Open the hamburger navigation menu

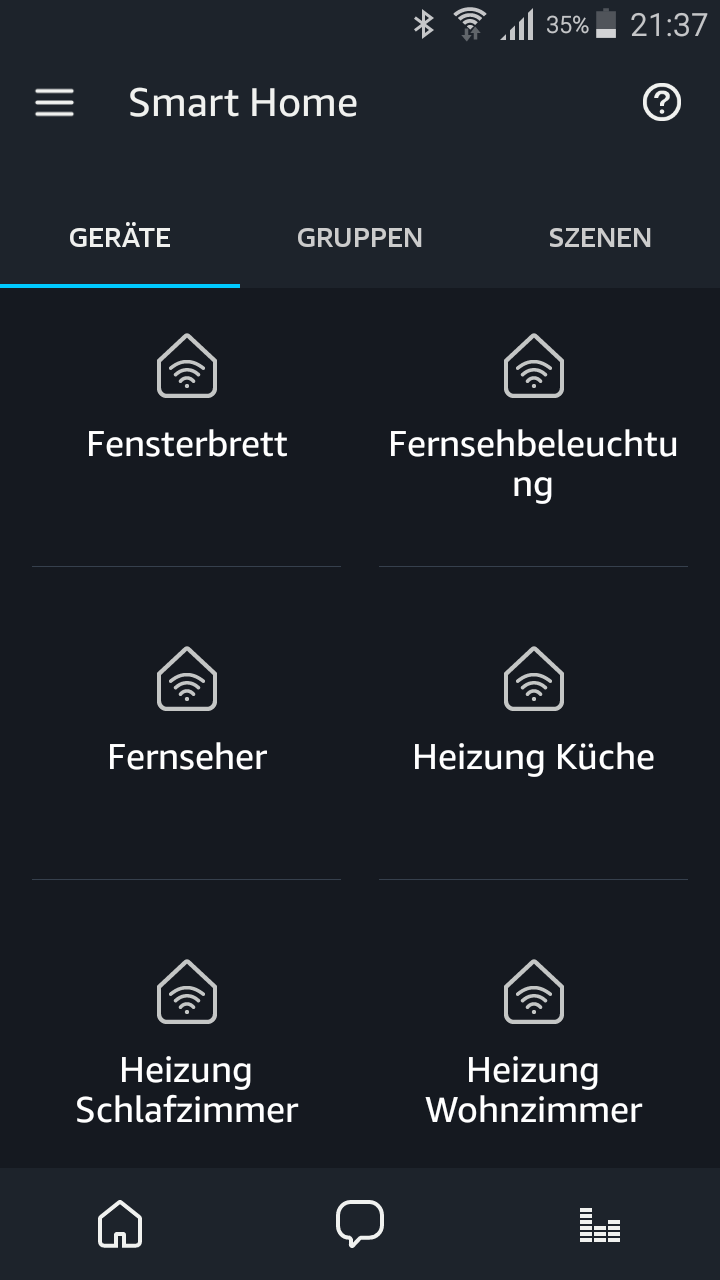coord(54,102)
